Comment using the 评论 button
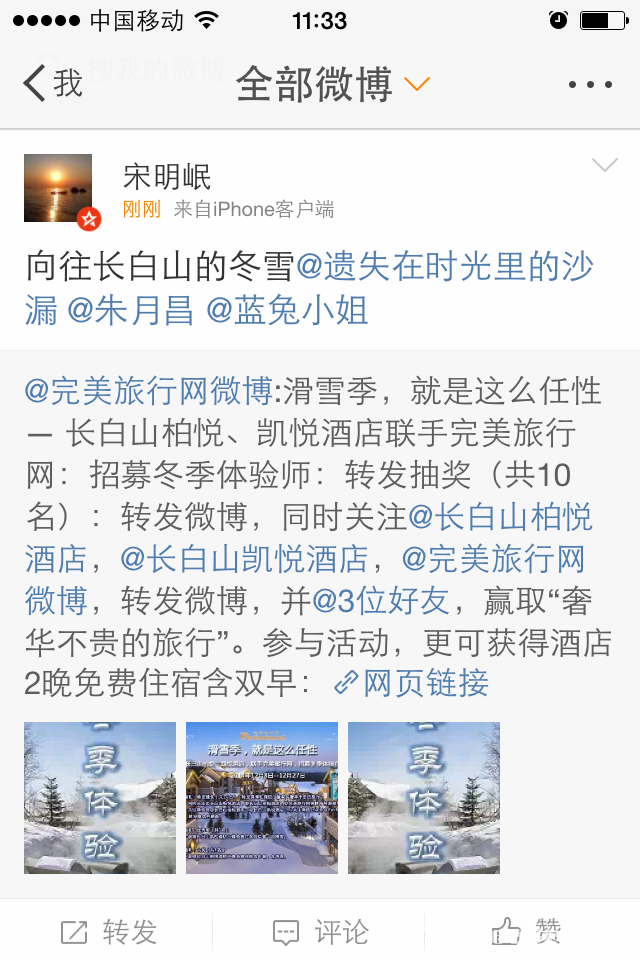 pyautogui.click(x=320, y=932)
